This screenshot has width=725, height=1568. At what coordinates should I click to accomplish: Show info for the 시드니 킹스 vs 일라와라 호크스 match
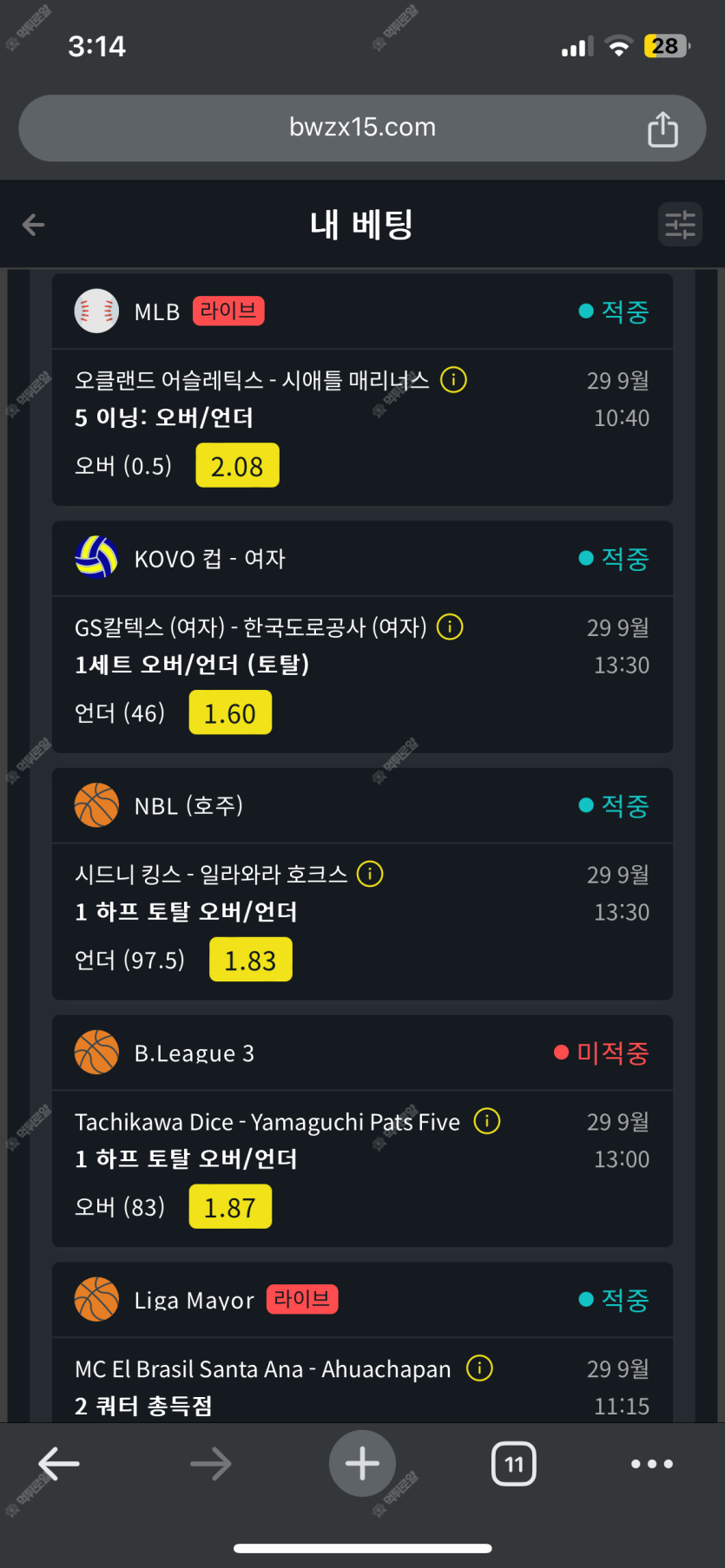click(370, 874)
